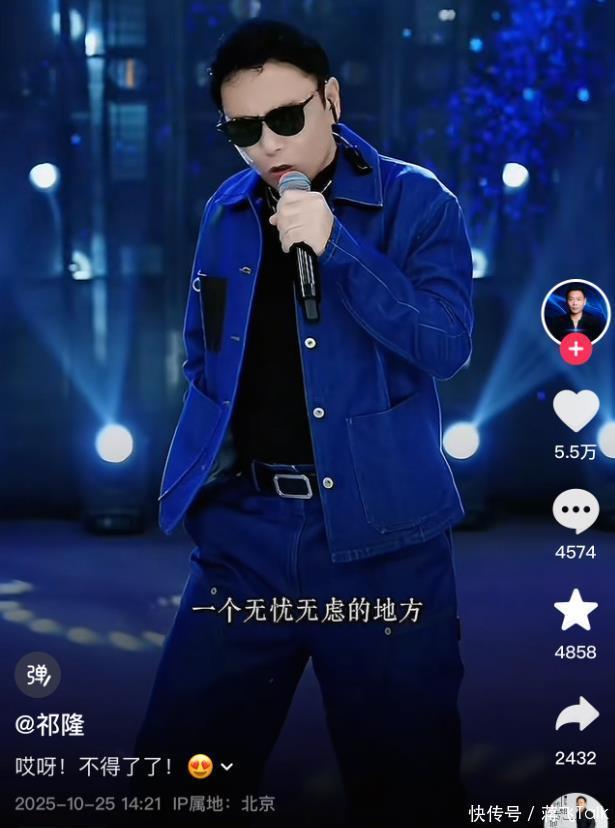The width and height of the screenshot is (615, 828).
Task: Open the @祁隆 username link
Action: [x=50, y=725]
